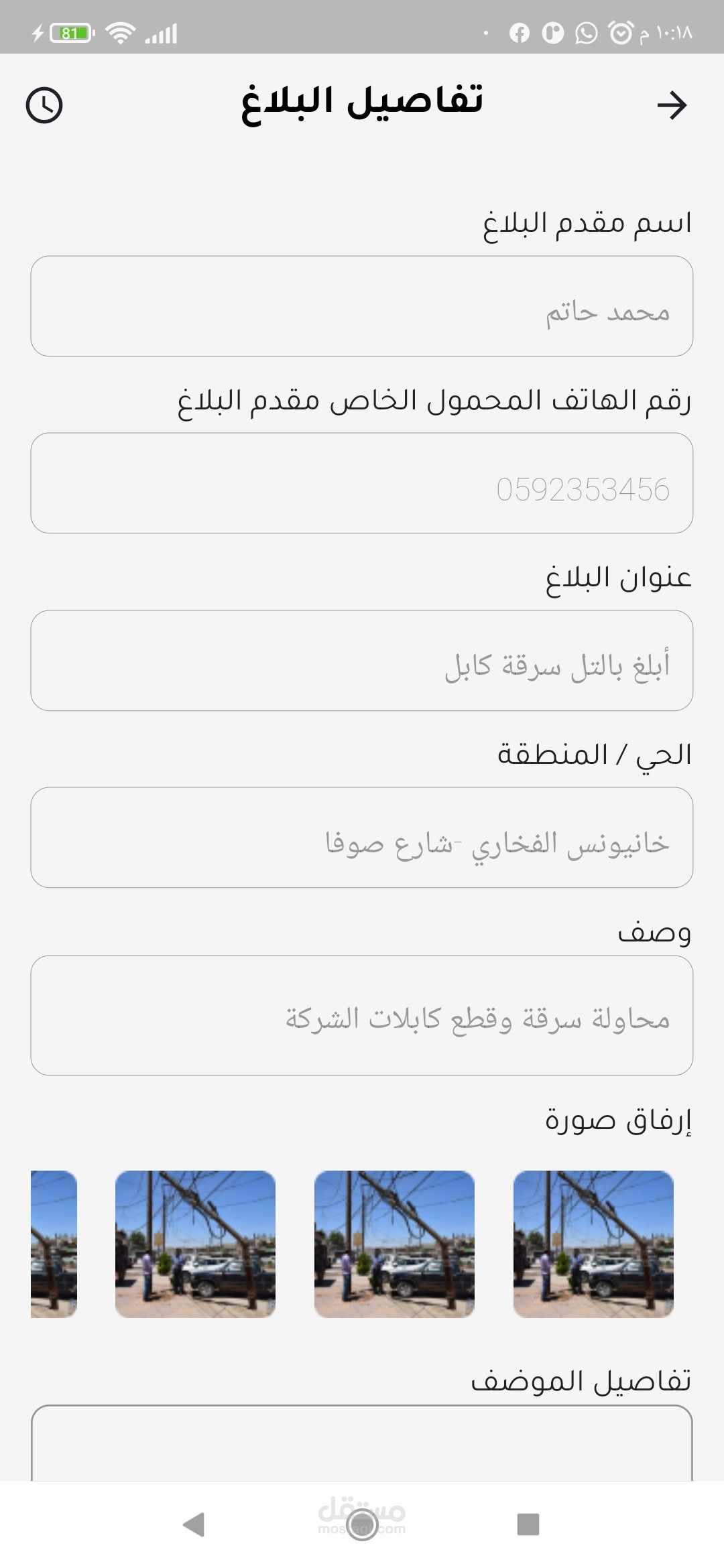Go back using the arrow icon
The height and width of the screenshot is (1568, 724).
[672, 105]
